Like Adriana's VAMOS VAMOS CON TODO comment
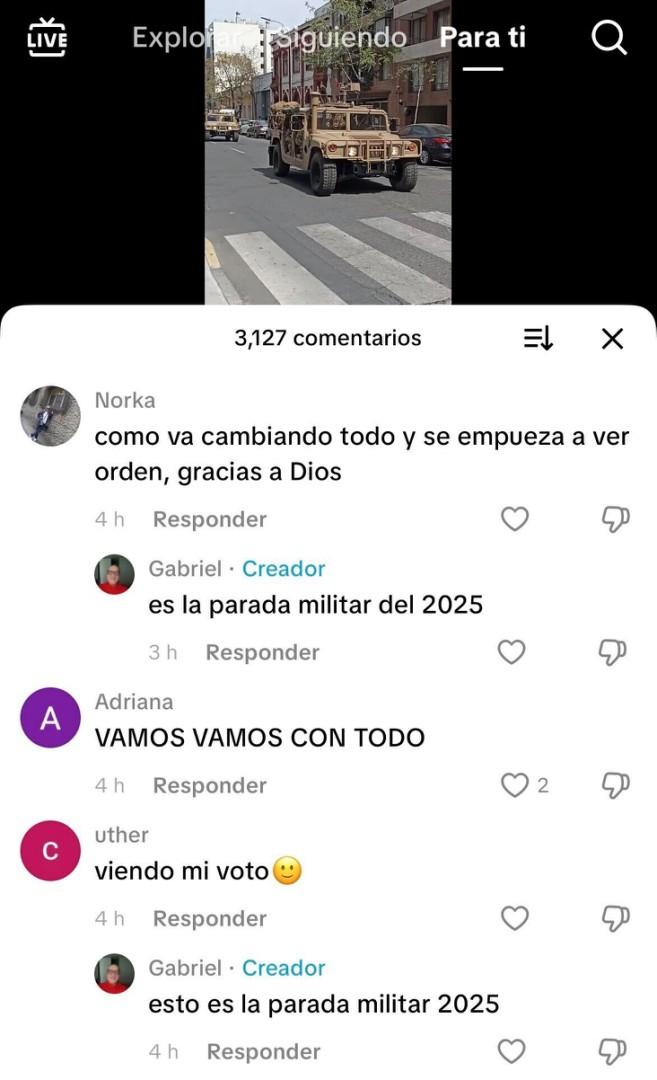Viewport: 657px width, 1080px height. point(514,785)
